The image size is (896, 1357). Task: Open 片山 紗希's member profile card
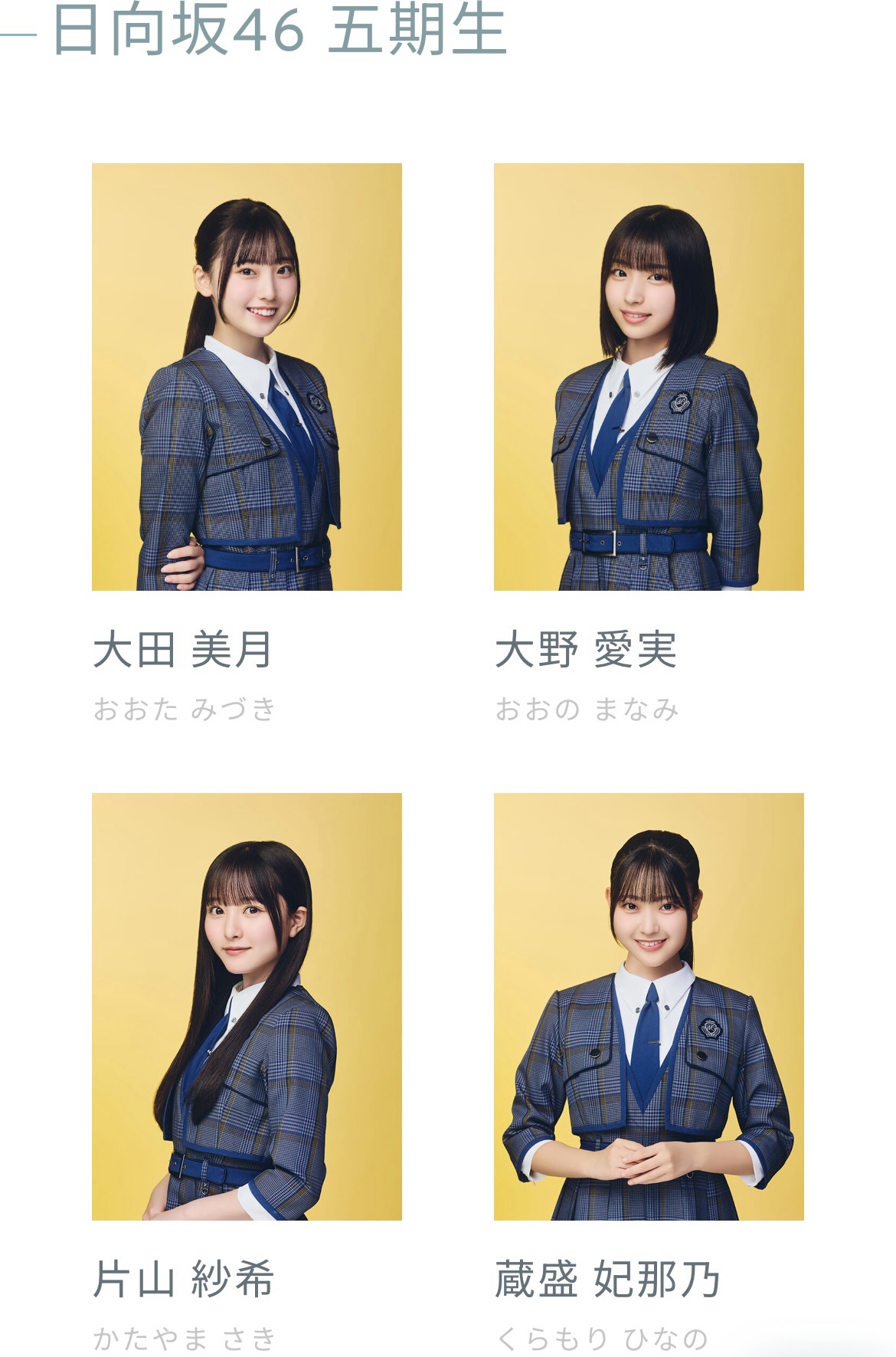[x=247, y=1006]
